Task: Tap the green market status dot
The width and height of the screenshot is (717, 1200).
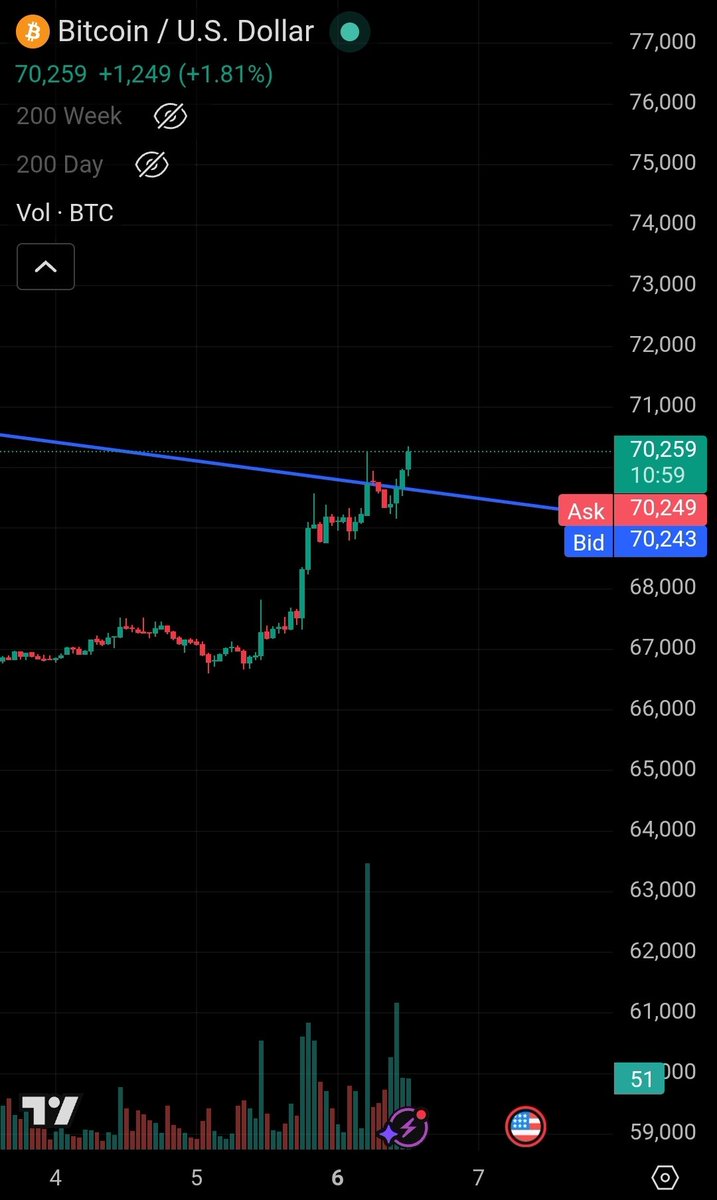Action: [x=349, y=32]
